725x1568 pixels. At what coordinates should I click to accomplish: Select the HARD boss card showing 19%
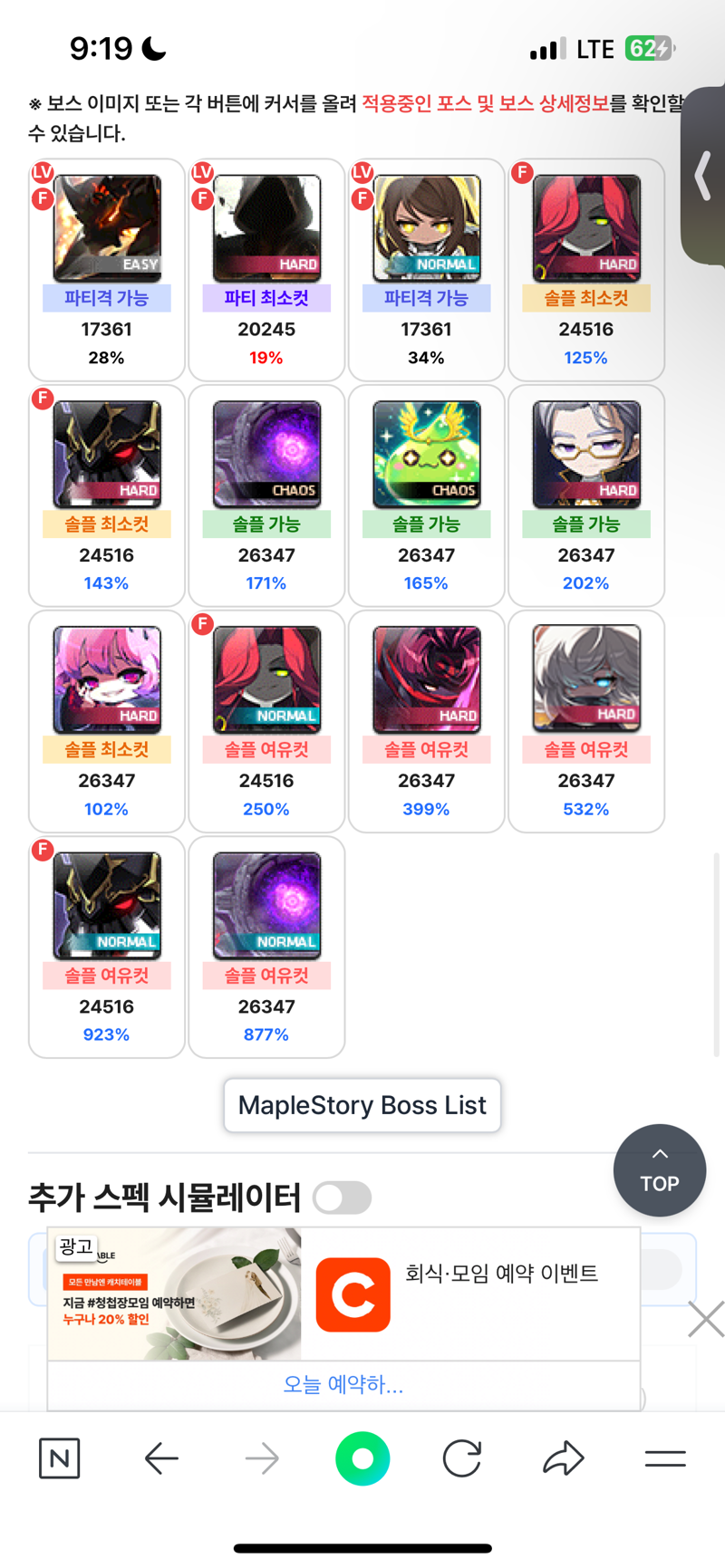[x=266, y=269]
